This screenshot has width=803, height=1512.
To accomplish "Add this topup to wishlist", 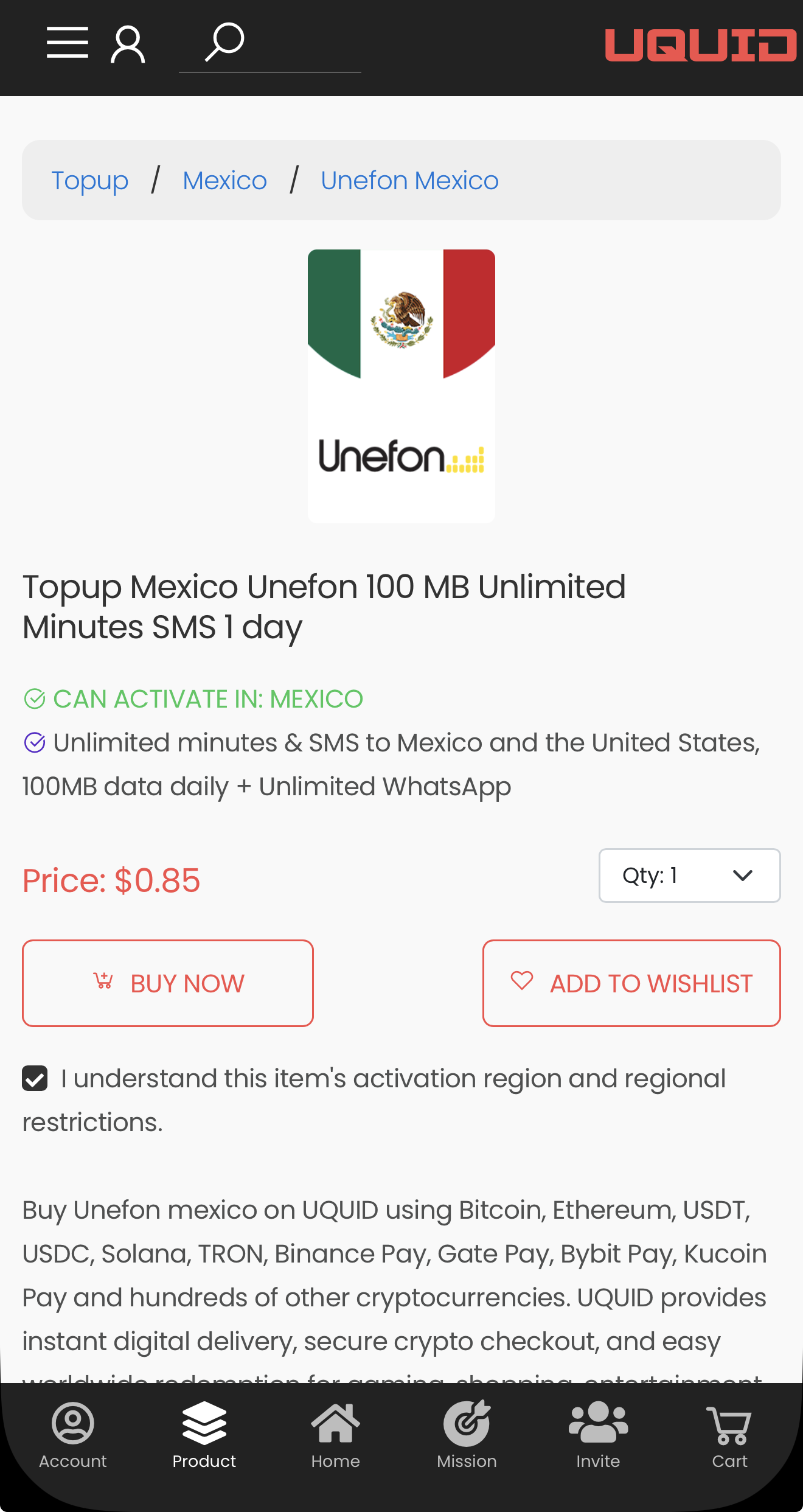I will [631, 983].
